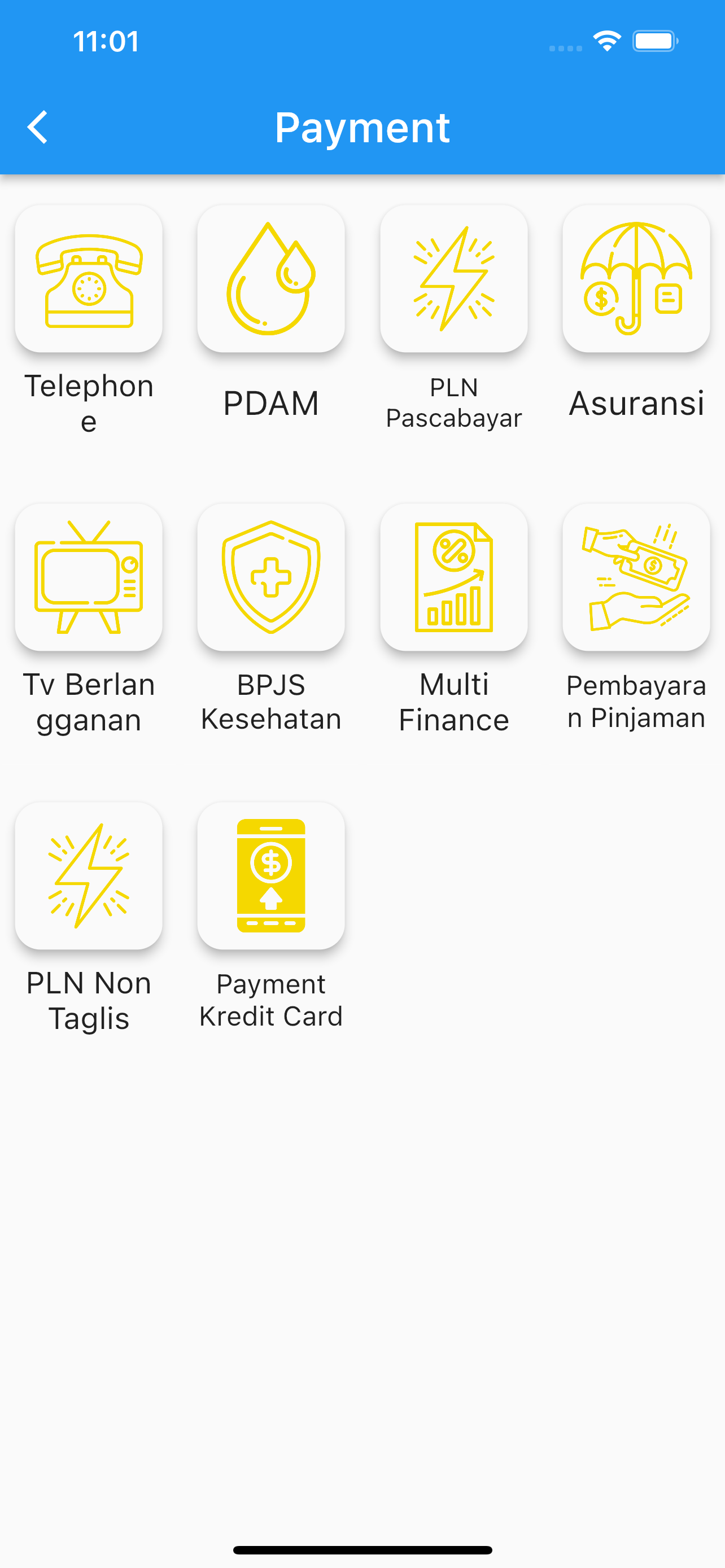
Task: Select the PDAM water bill tile
Action: pyautogui.click(x=271, y=279)
